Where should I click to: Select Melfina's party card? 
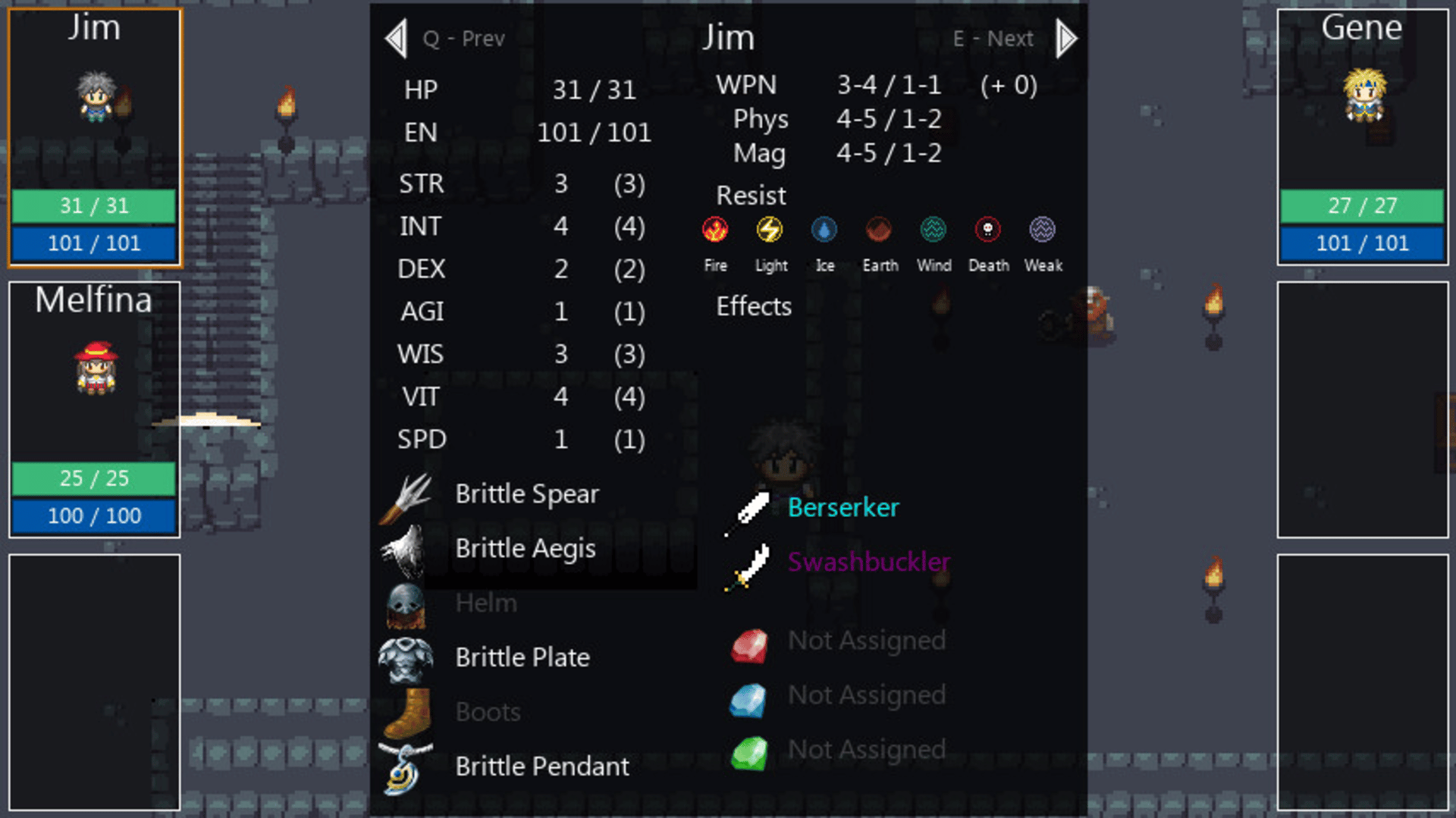(x=95, y=409)
